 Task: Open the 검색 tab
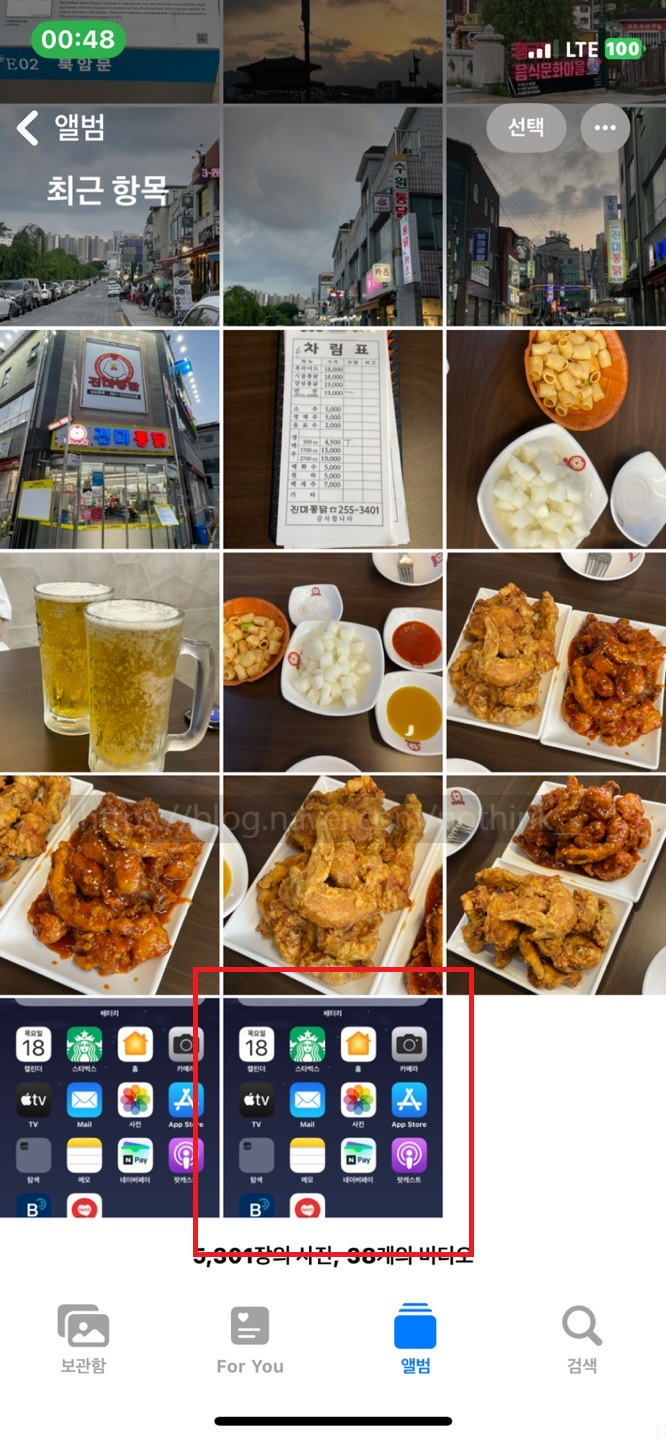(582, 1339)
